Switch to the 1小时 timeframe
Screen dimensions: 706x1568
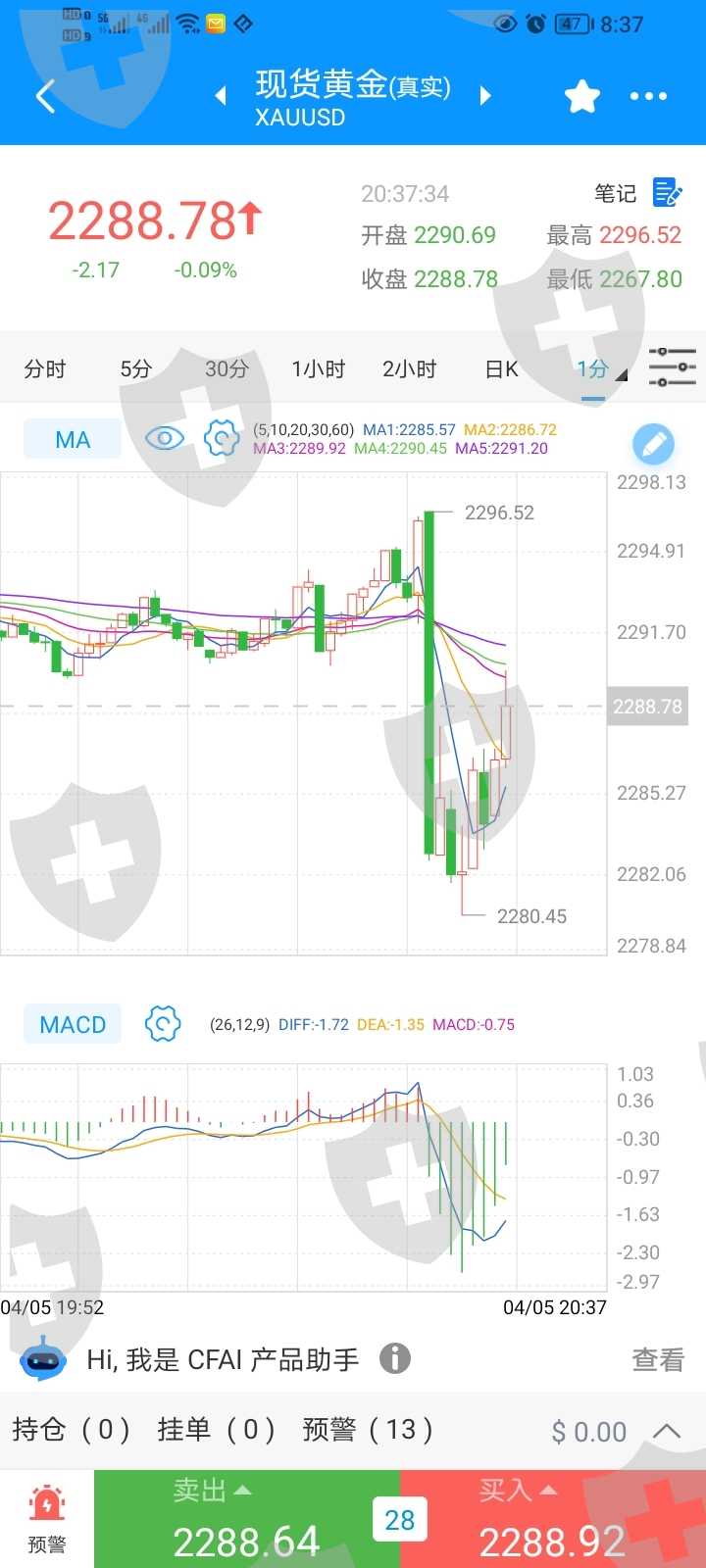pos(319,369)
